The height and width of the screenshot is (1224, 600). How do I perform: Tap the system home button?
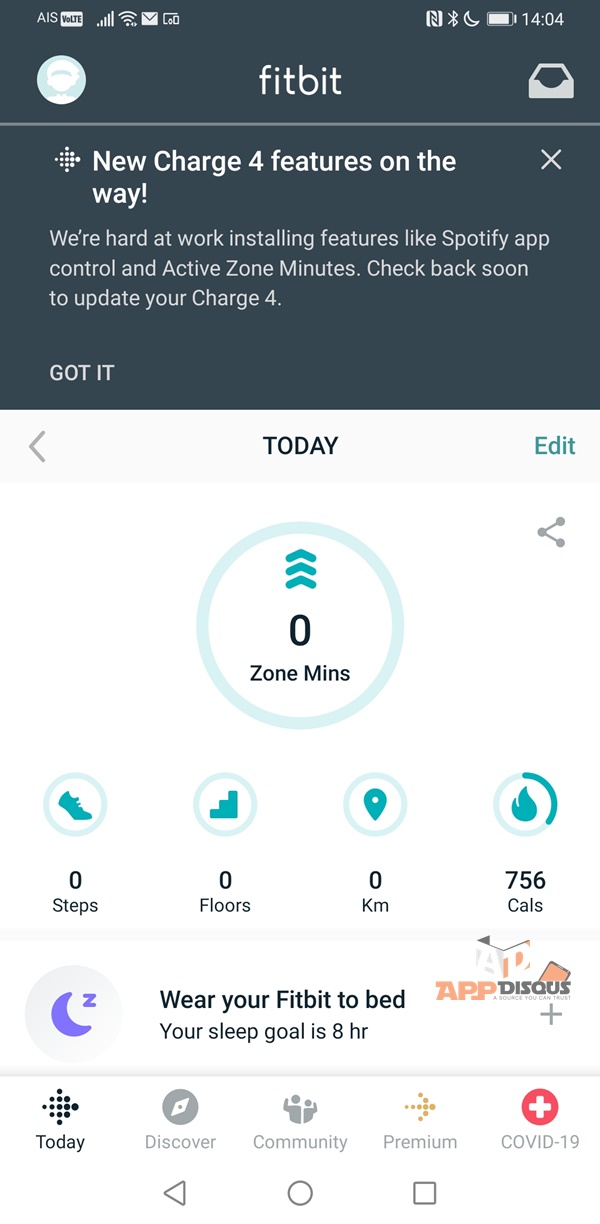tap(300, 1193)
